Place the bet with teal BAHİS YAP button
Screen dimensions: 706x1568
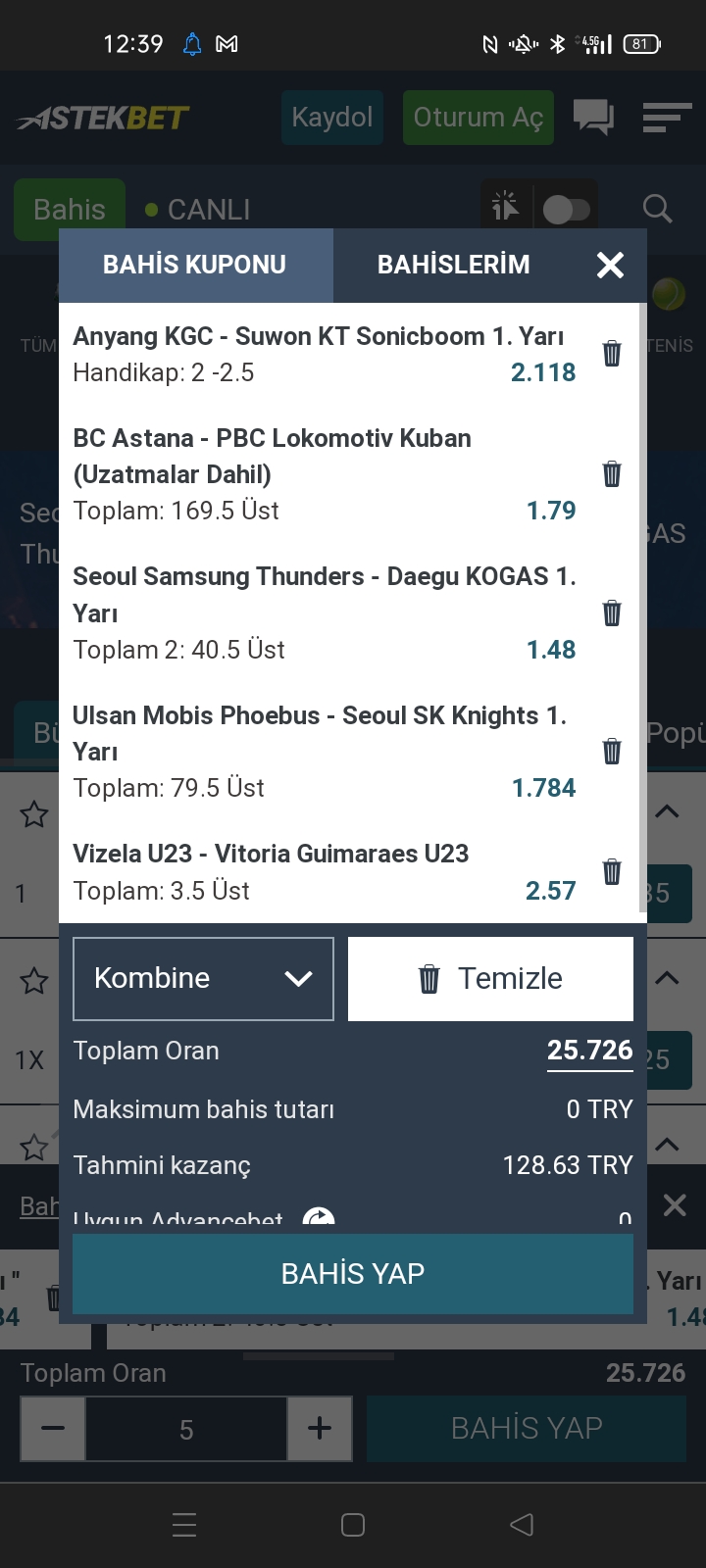[x=353, y=1273]
